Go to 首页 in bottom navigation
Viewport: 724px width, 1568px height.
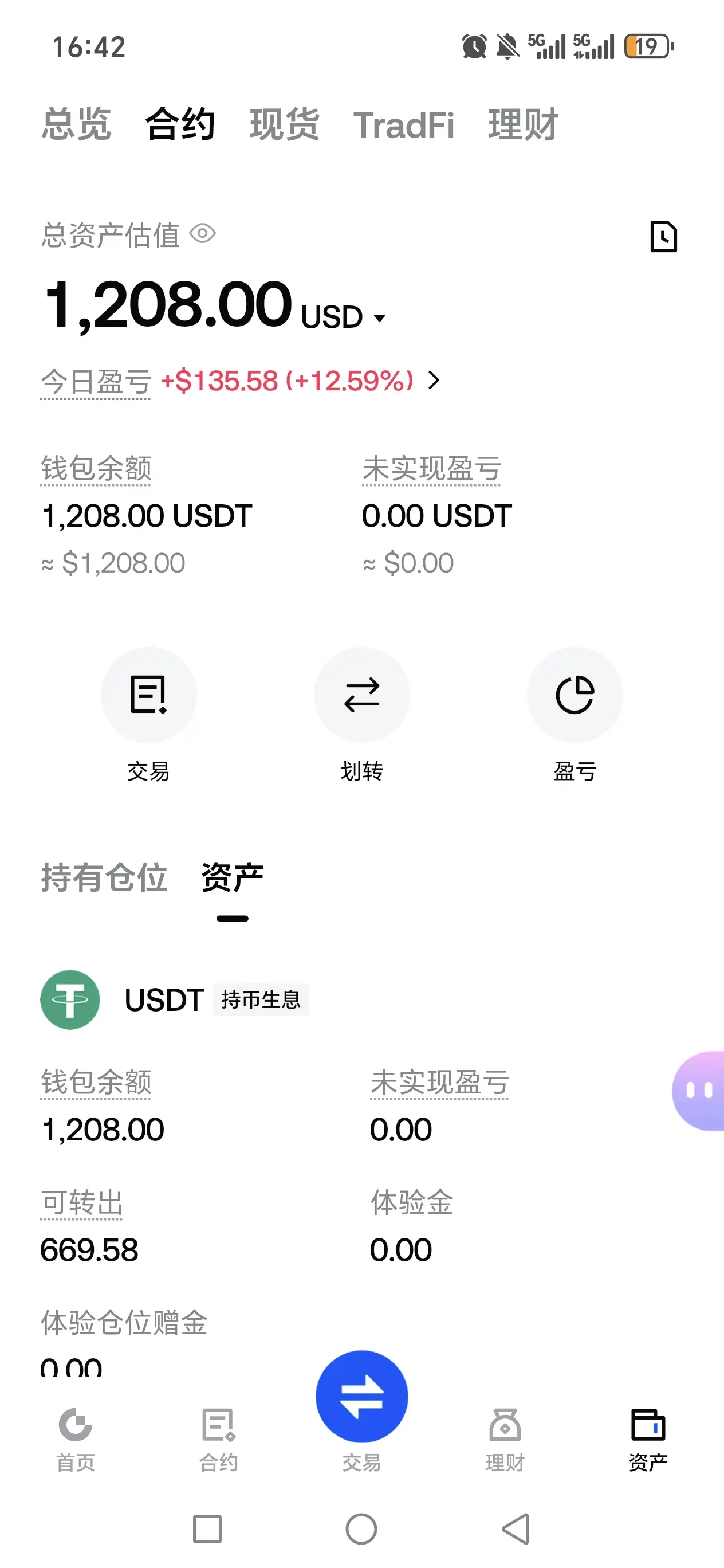coord(76,1440)
